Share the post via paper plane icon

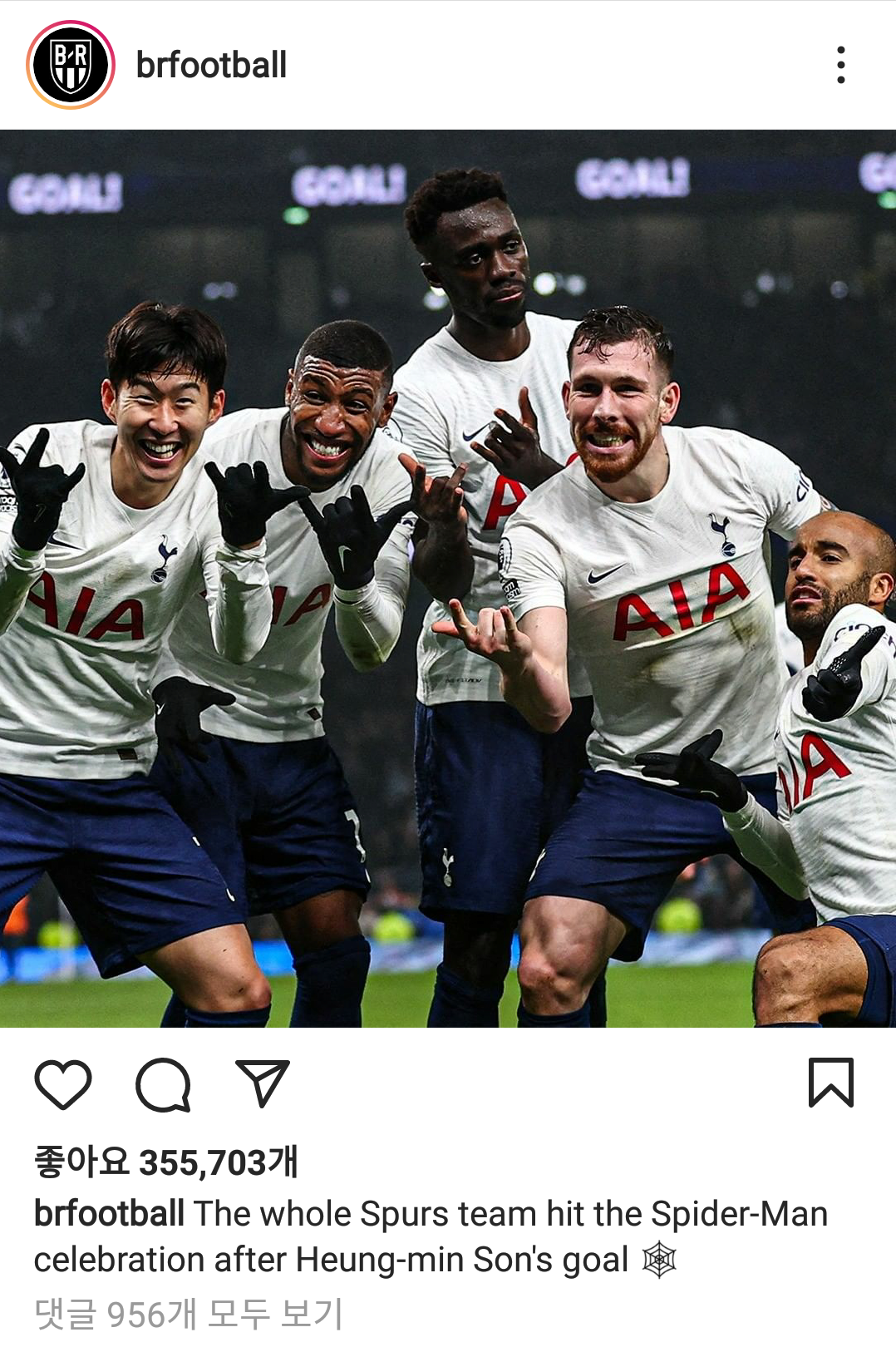coord(262,1084)
